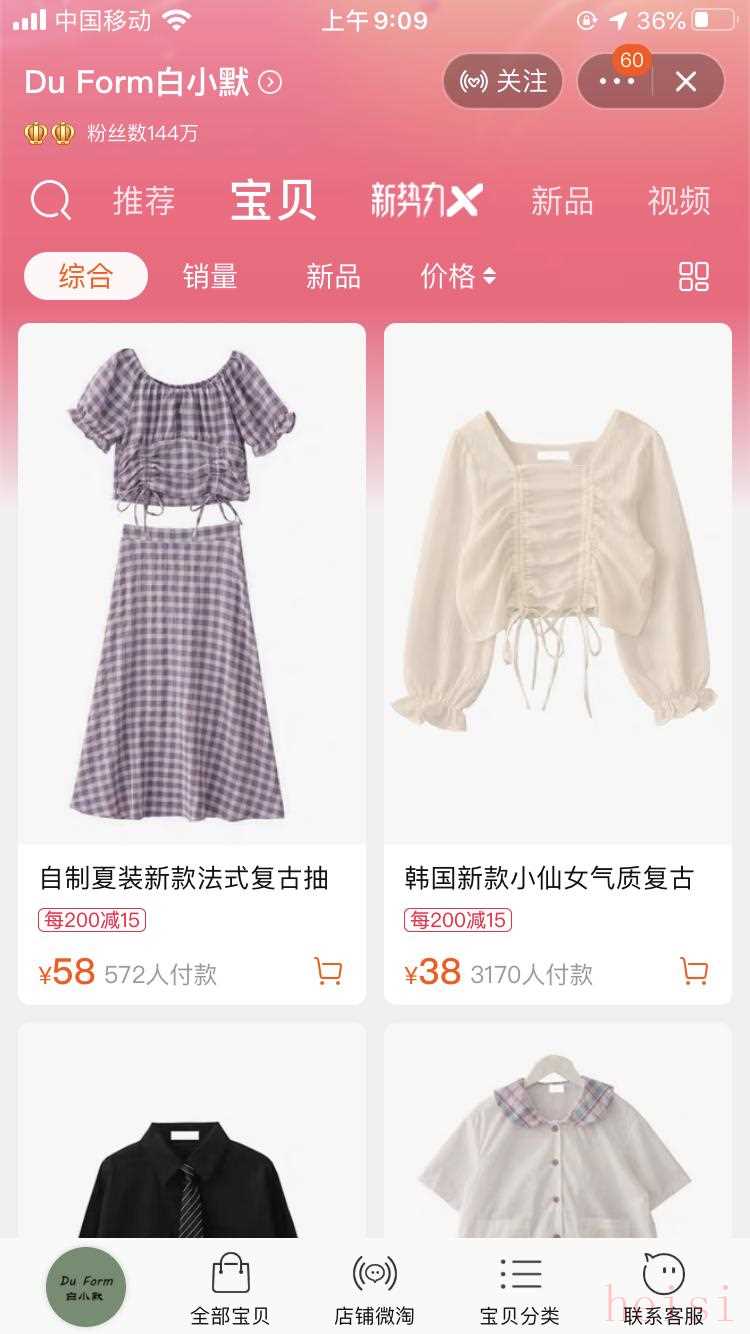Open the 新势力X tab
750x1334 pixels.
tap(426, 201)
